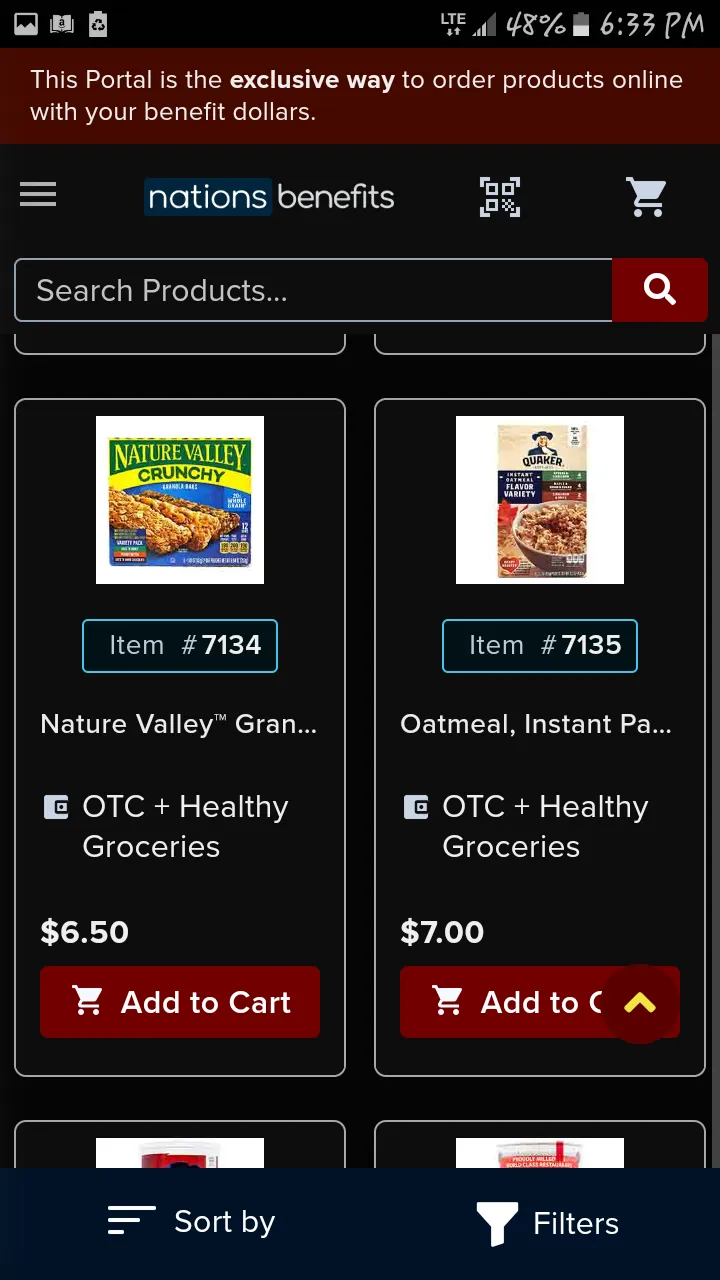Add Nature Valley granola bars to cart
Viewport: 720px width, 1280px height.
[x=180, y=1002]
